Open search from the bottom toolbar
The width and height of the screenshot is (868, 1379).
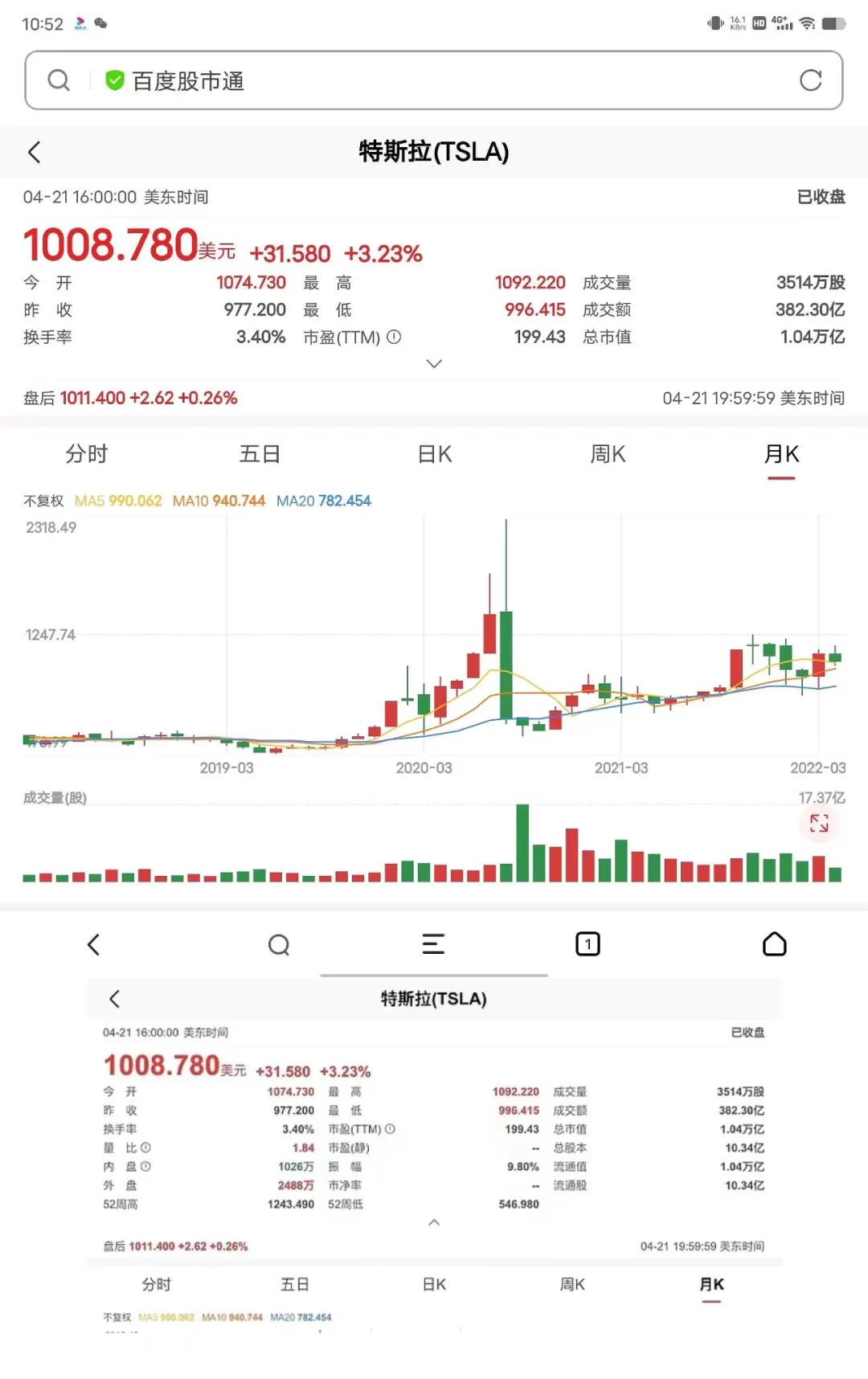(x=278, y=944)
